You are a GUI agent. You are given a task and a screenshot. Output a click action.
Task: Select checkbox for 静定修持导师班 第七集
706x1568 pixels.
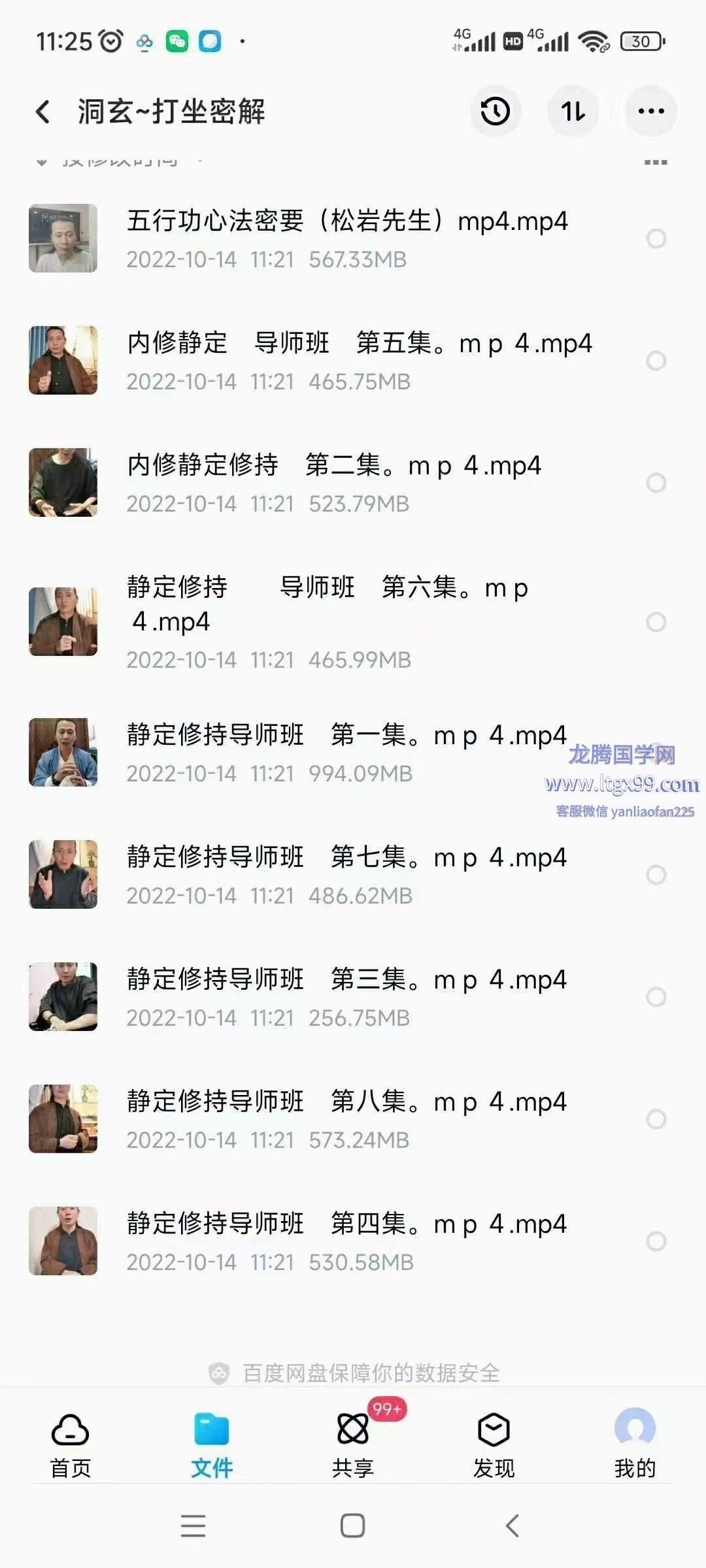(656, 875)
